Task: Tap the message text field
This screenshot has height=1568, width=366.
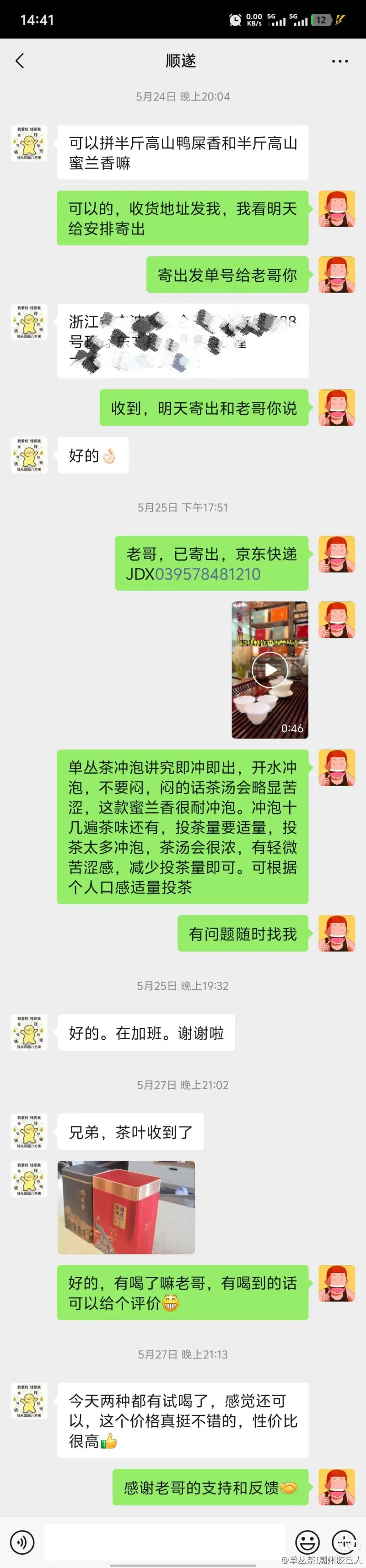Action: click(164, 1541)
